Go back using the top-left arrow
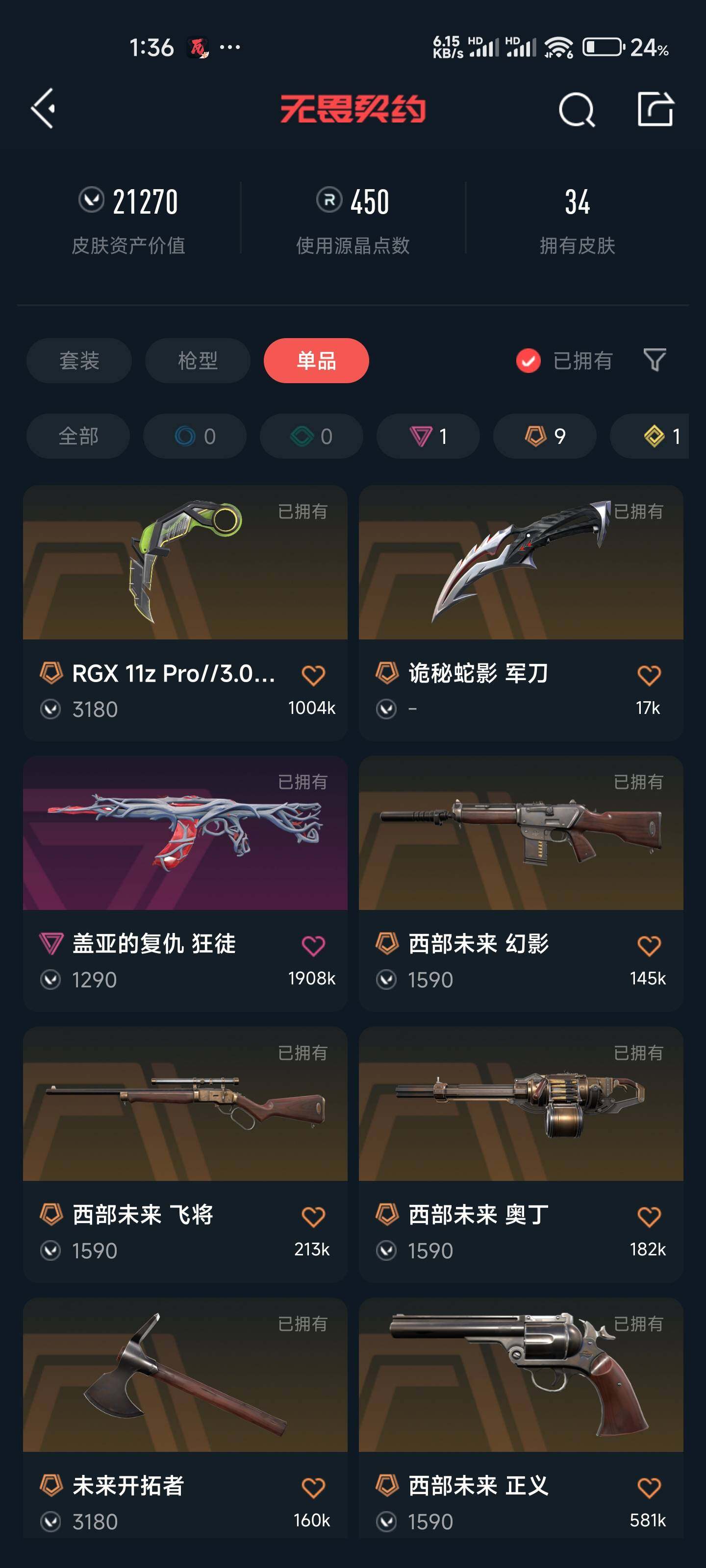 tap(44, 109)
